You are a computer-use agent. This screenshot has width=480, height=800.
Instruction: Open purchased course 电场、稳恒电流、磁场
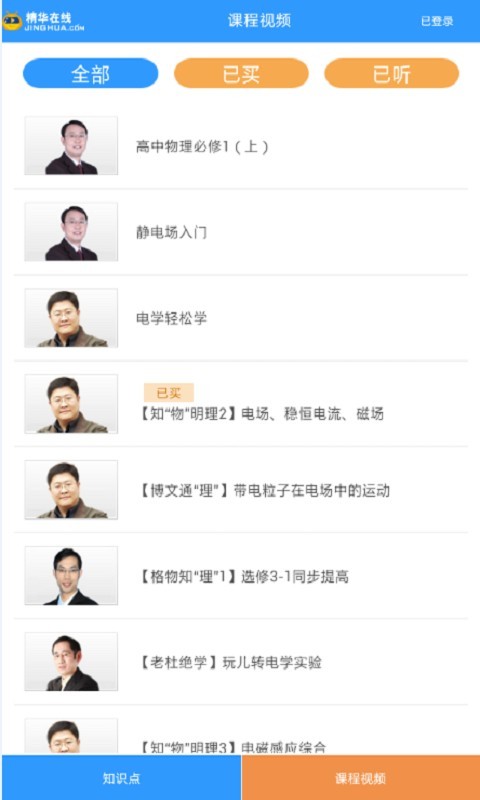pyautogui.click(x=240, y=404)
